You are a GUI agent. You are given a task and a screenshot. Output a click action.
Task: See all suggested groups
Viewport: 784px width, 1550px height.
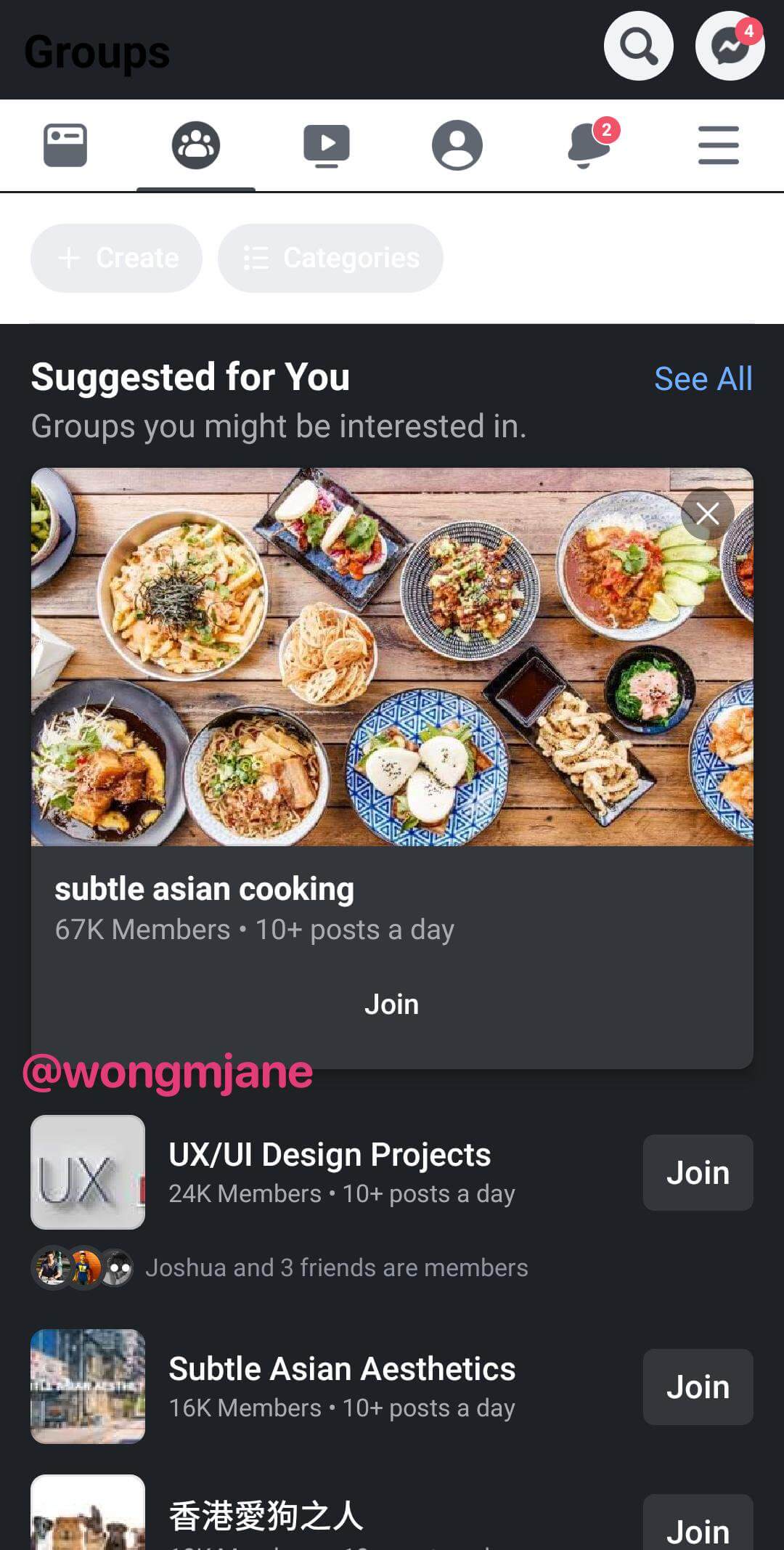[703, 379]
